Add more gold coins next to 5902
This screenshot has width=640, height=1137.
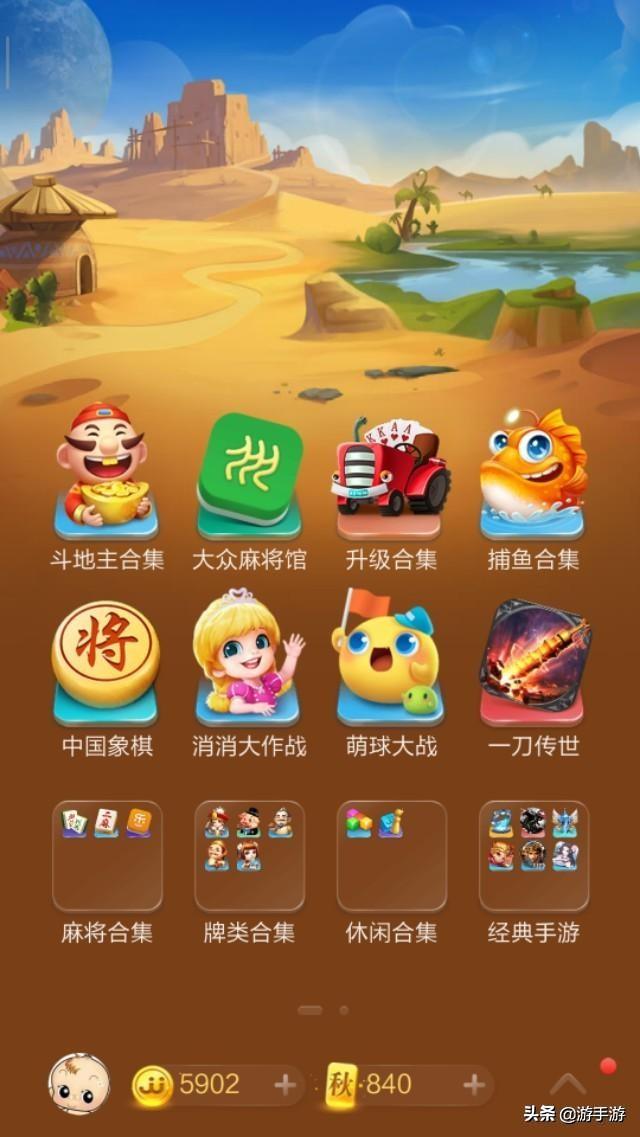(285, 1085)
